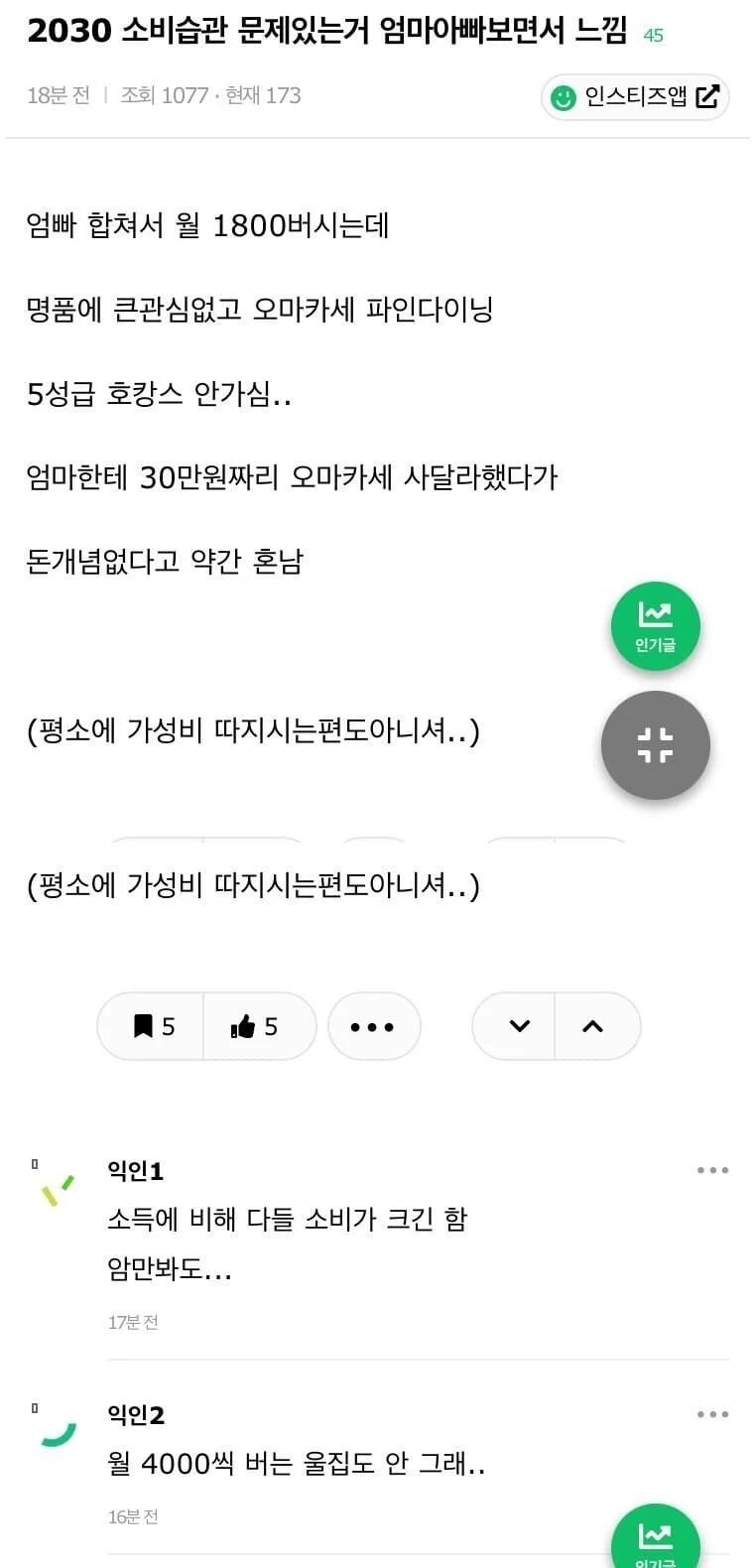This screenshot has height=1568, width=756.
Task: Click 익인2's username label
Action: (x=135, y=1415)
